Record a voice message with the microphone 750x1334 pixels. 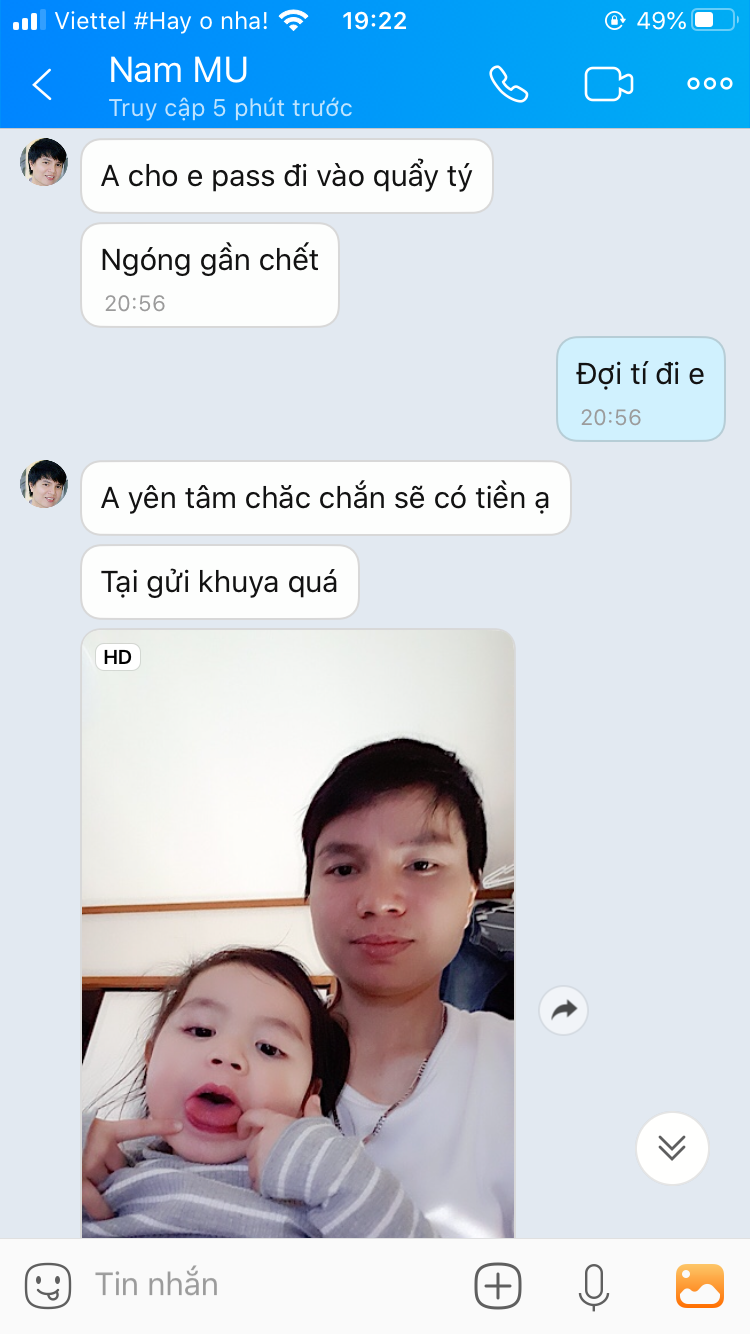(593, 1286)
